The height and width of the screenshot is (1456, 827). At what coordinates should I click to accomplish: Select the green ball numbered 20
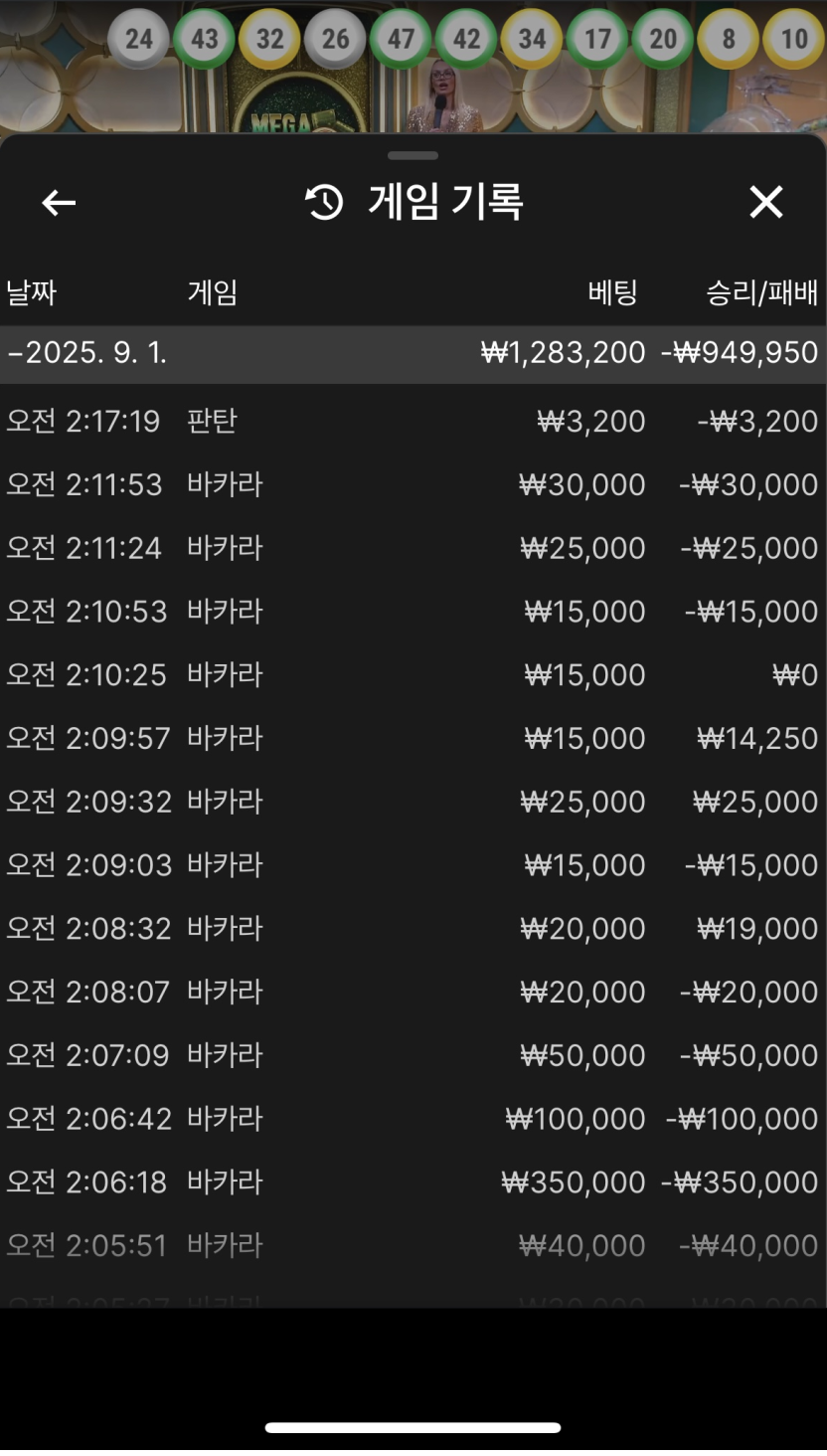[x=663, y=38]
